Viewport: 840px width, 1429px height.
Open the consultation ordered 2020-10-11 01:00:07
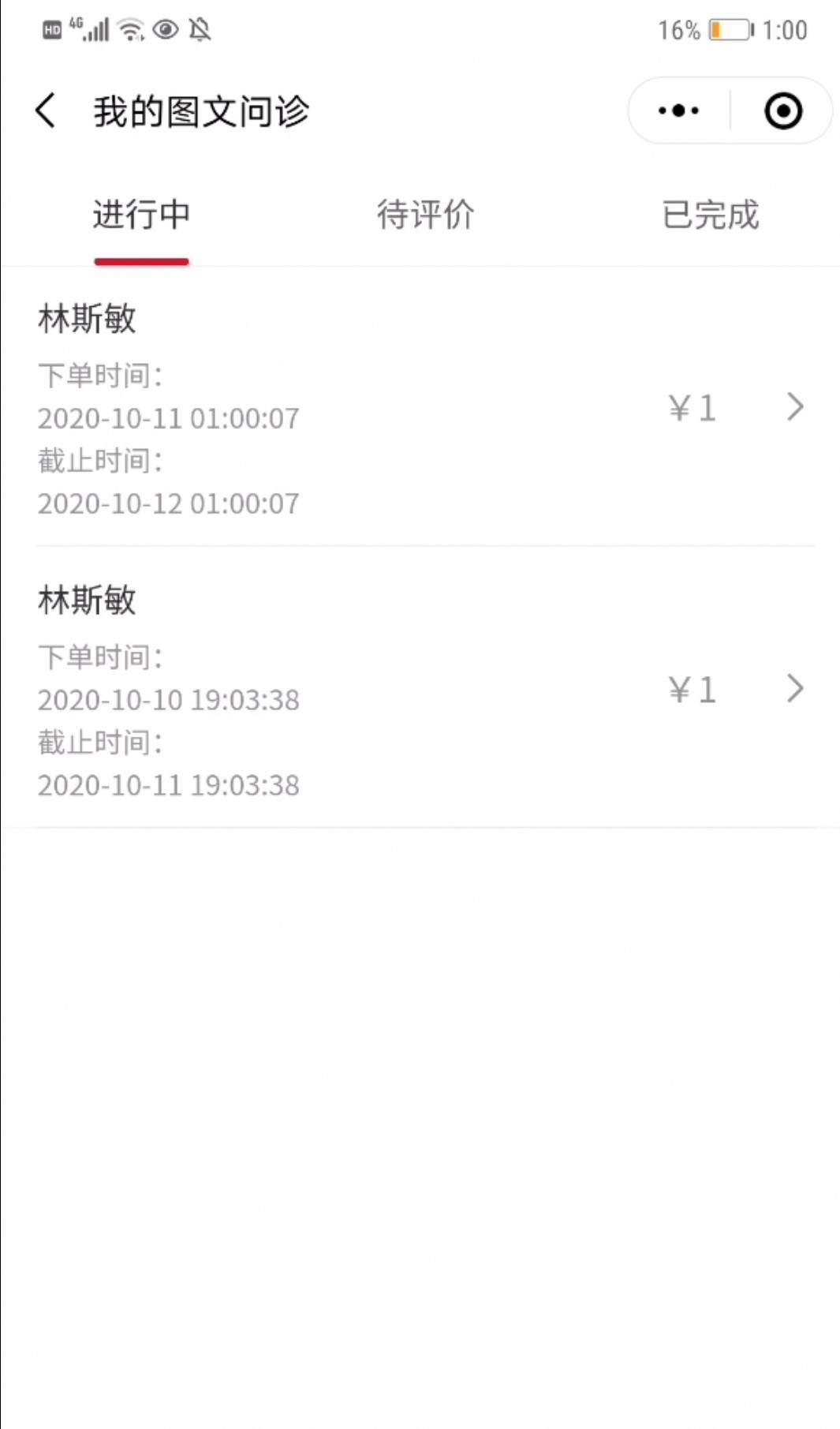[x=420, y=408]
